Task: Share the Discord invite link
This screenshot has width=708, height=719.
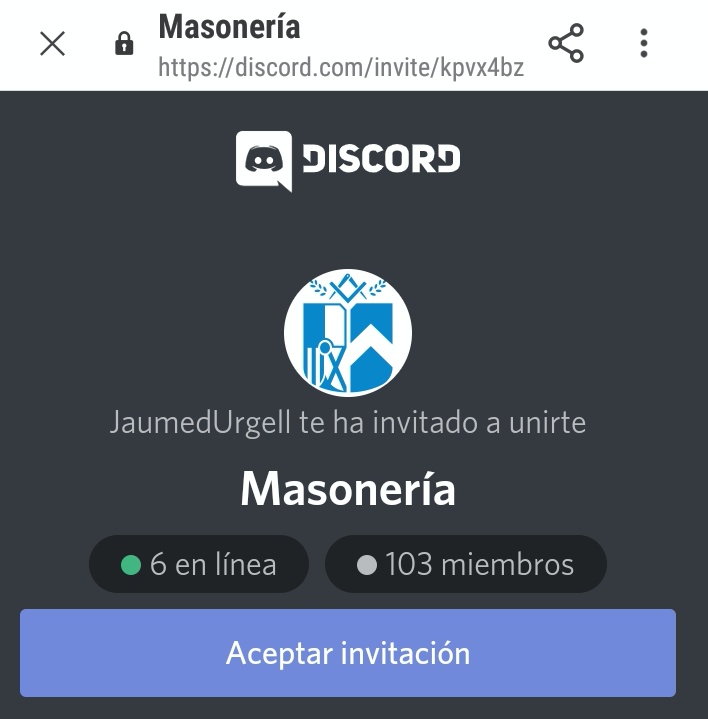Action: 566,44
